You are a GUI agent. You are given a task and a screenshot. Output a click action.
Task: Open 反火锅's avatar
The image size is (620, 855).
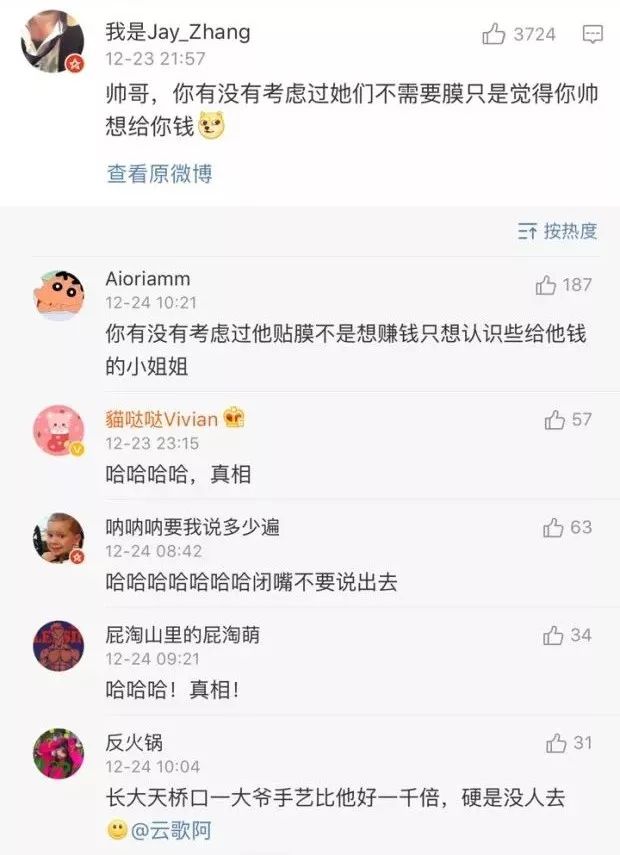click(x=58, y=753)
